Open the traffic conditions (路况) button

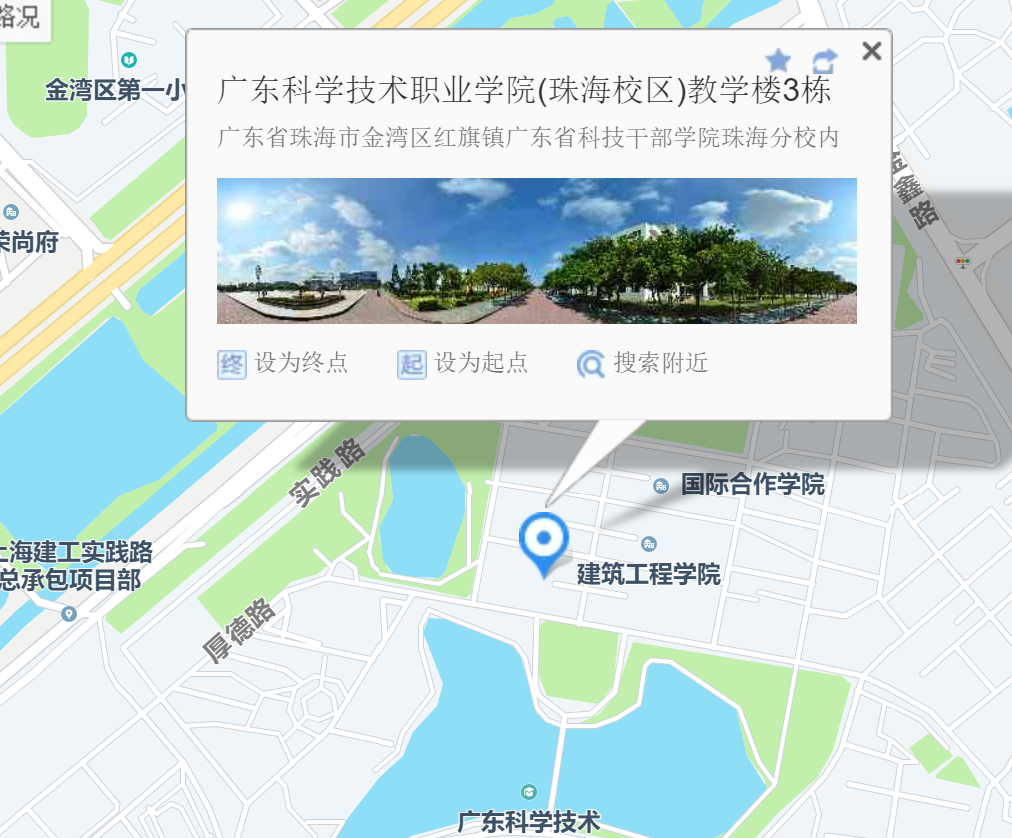[x=20, y=17]
